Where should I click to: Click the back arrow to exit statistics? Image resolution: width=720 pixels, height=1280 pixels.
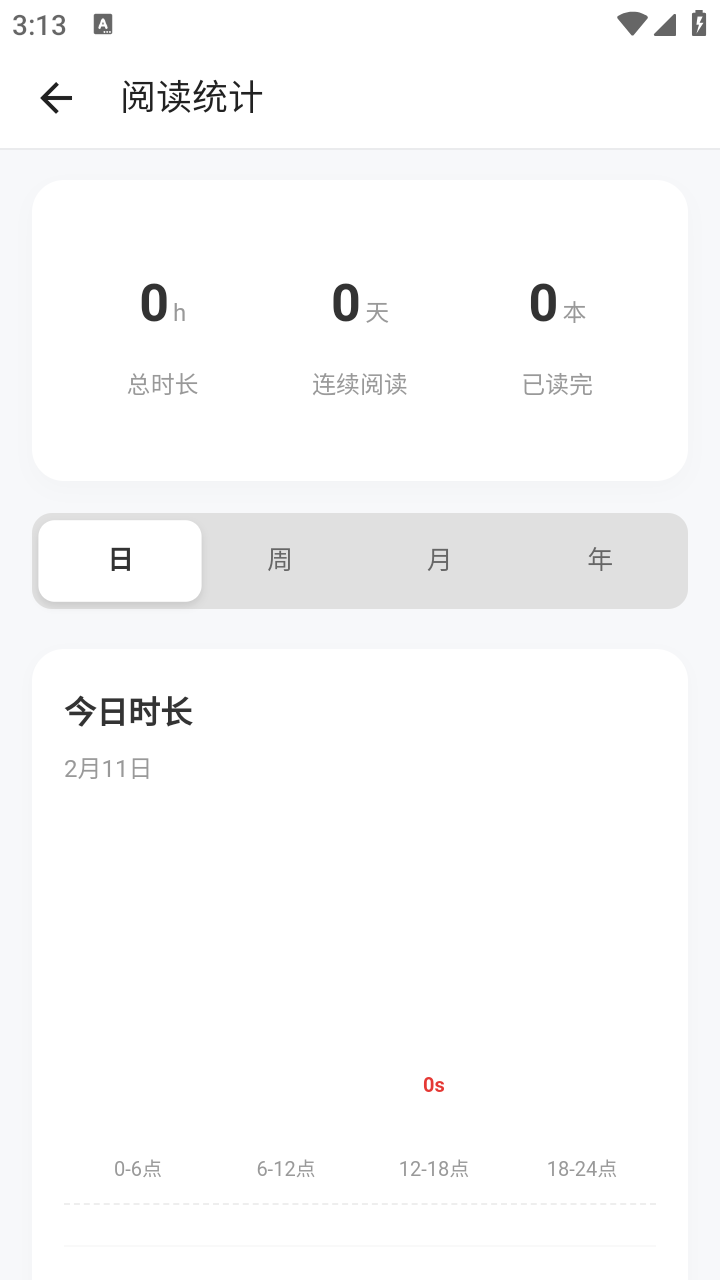(55, 96)
